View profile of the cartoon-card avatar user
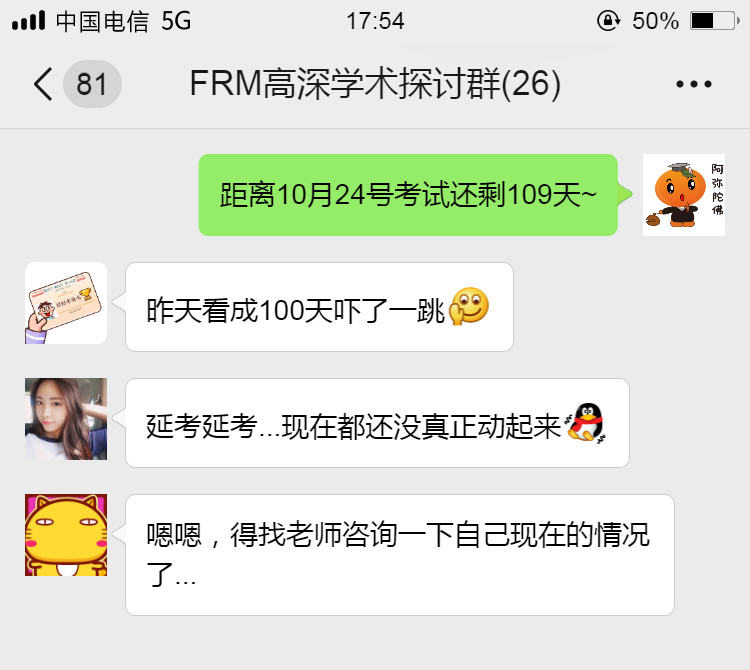 pos(66,303)
